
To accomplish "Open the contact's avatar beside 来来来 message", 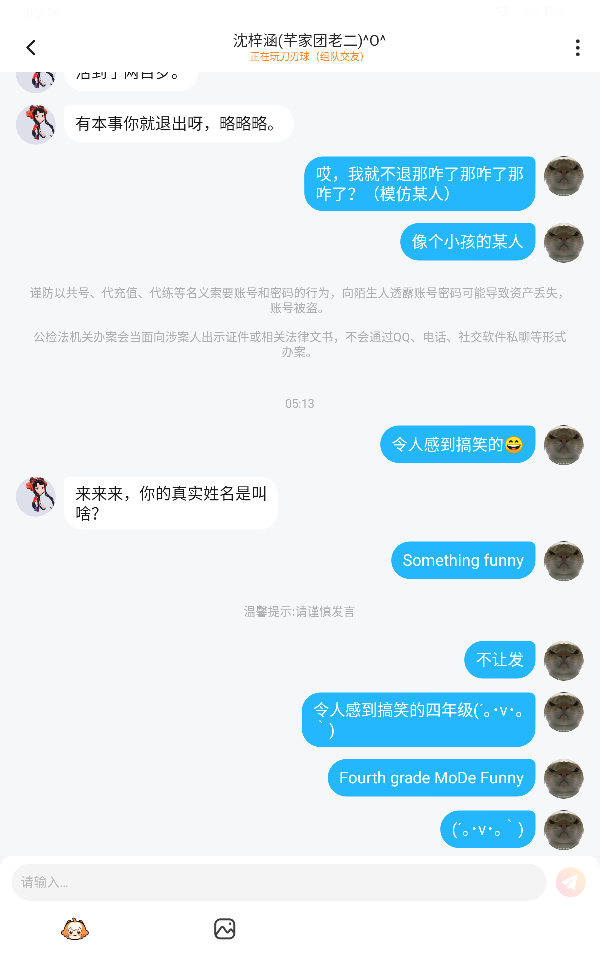I will (x=36, y=496).
